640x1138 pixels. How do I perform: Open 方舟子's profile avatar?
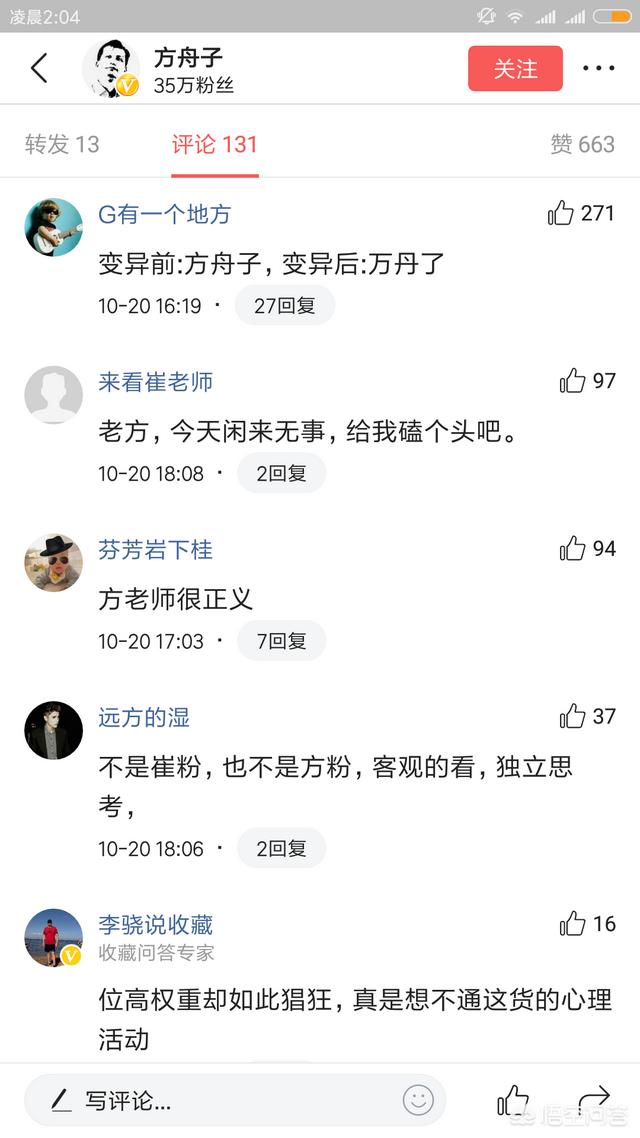111,69
